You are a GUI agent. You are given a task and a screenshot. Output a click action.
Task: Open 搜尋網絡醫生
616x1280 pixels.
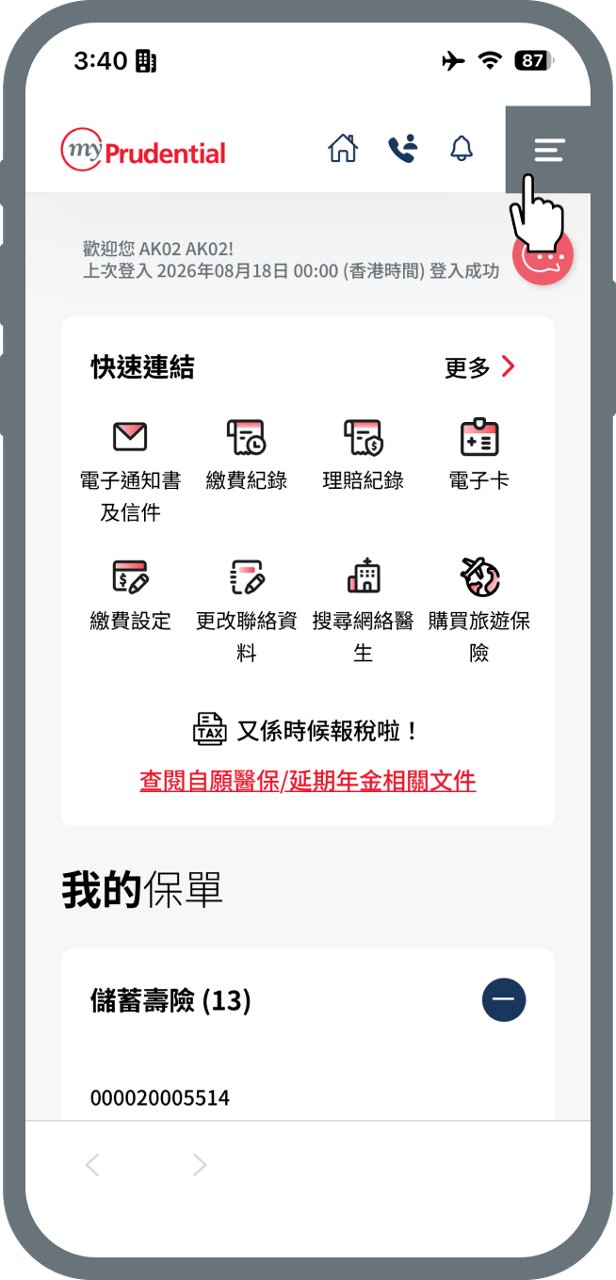pos(363,611)
